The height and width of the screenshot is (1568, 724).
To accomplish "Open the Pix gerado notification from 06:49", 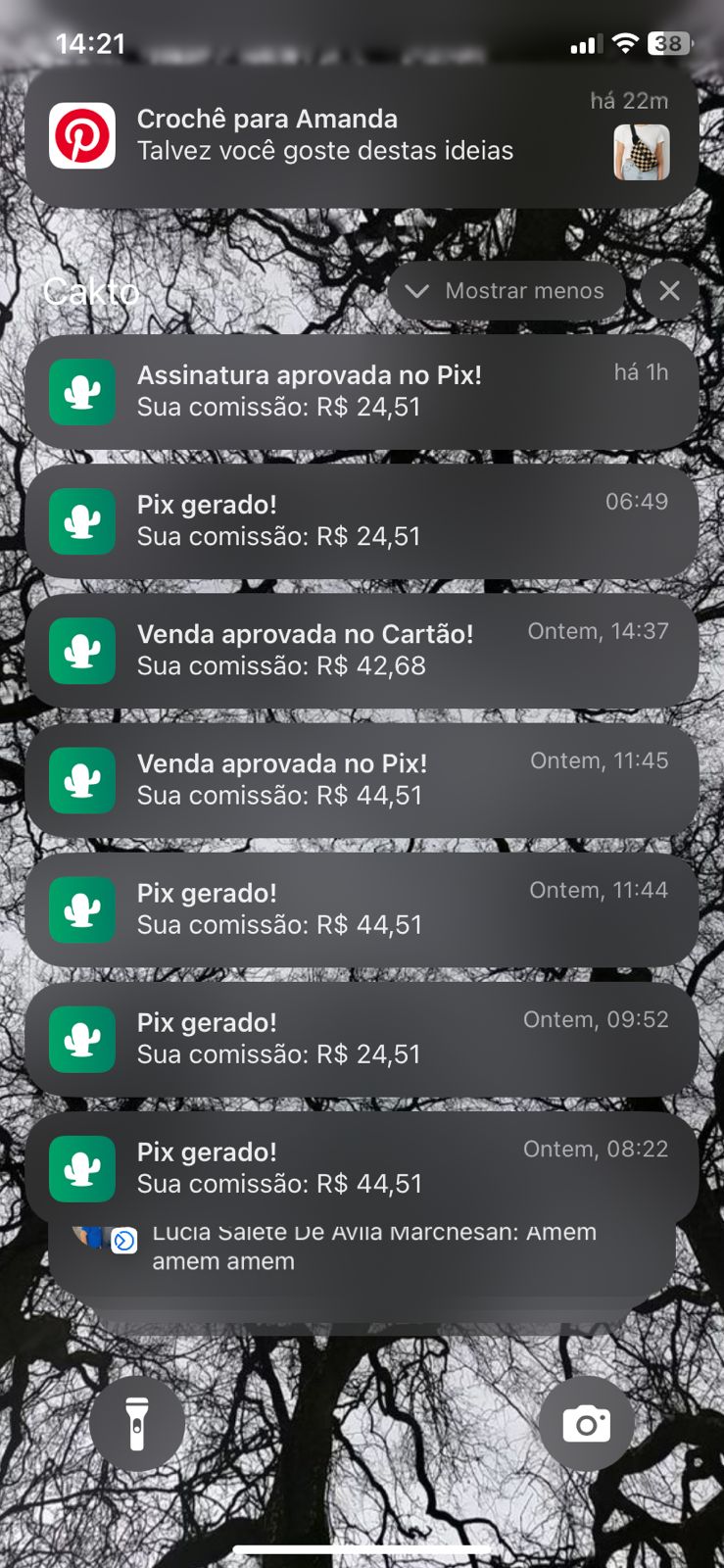I will click(361, 520).
